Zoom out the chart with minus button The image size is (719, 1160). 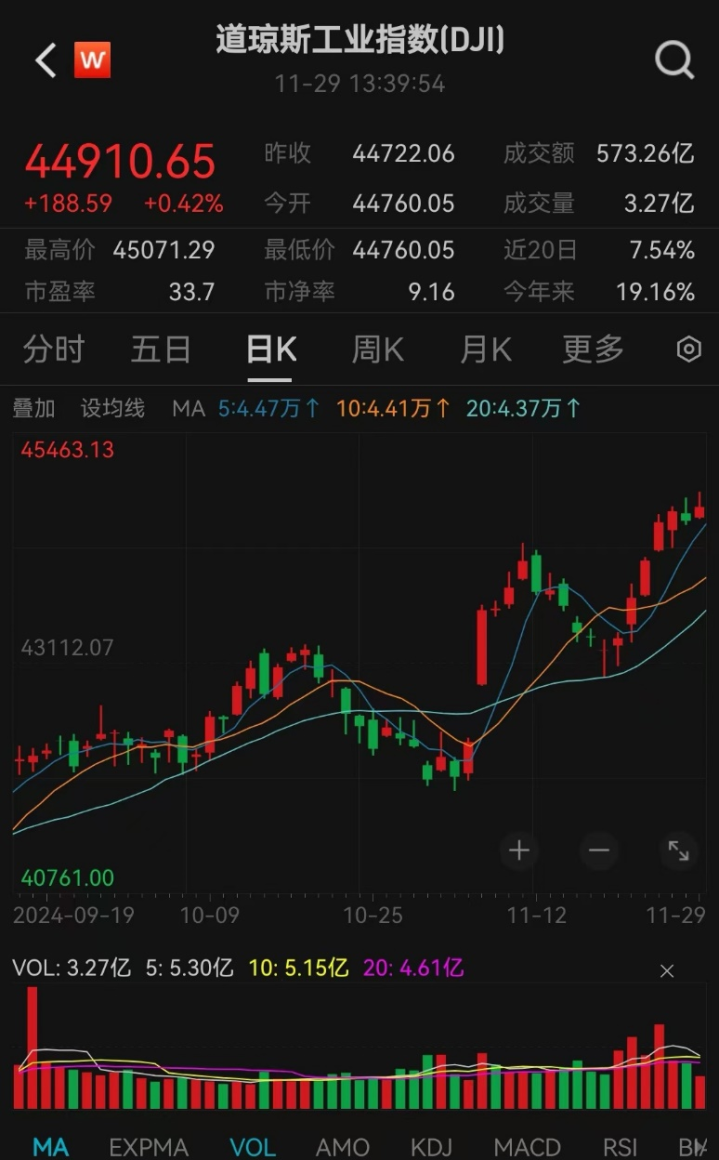pos(599,850)
